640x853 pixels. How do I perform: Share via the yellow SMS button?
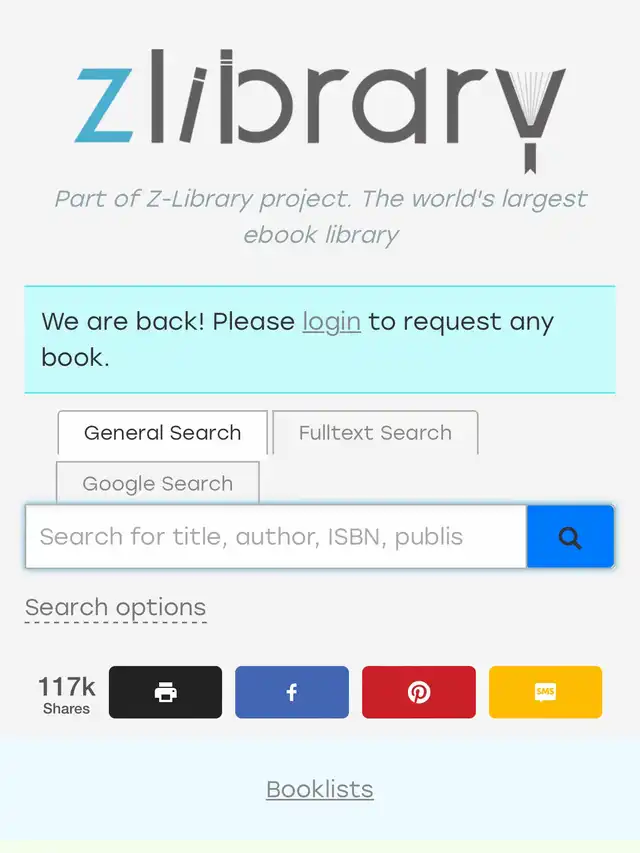(x=545, y=692)
